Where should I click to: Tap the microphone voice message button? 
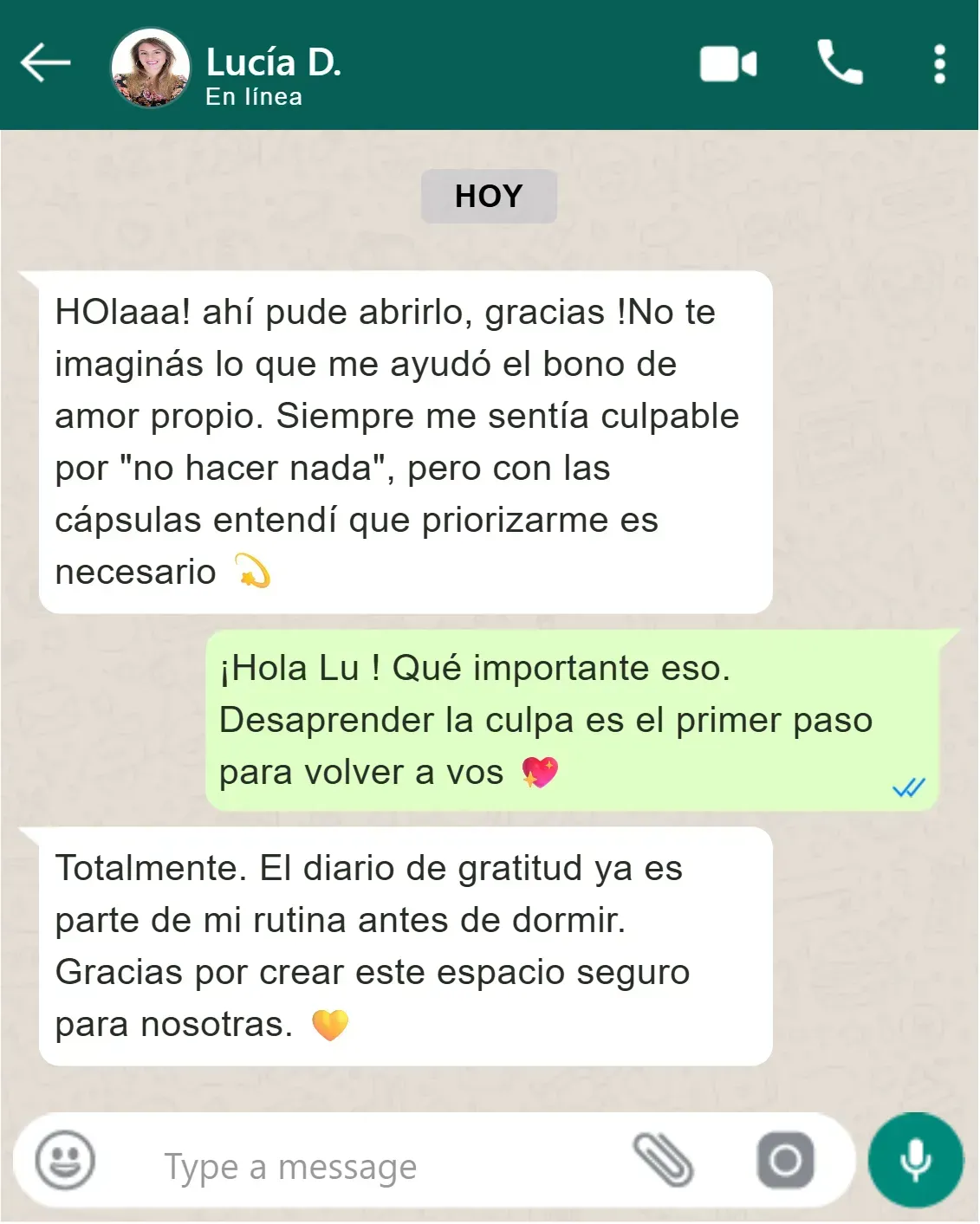(915, 1160)
